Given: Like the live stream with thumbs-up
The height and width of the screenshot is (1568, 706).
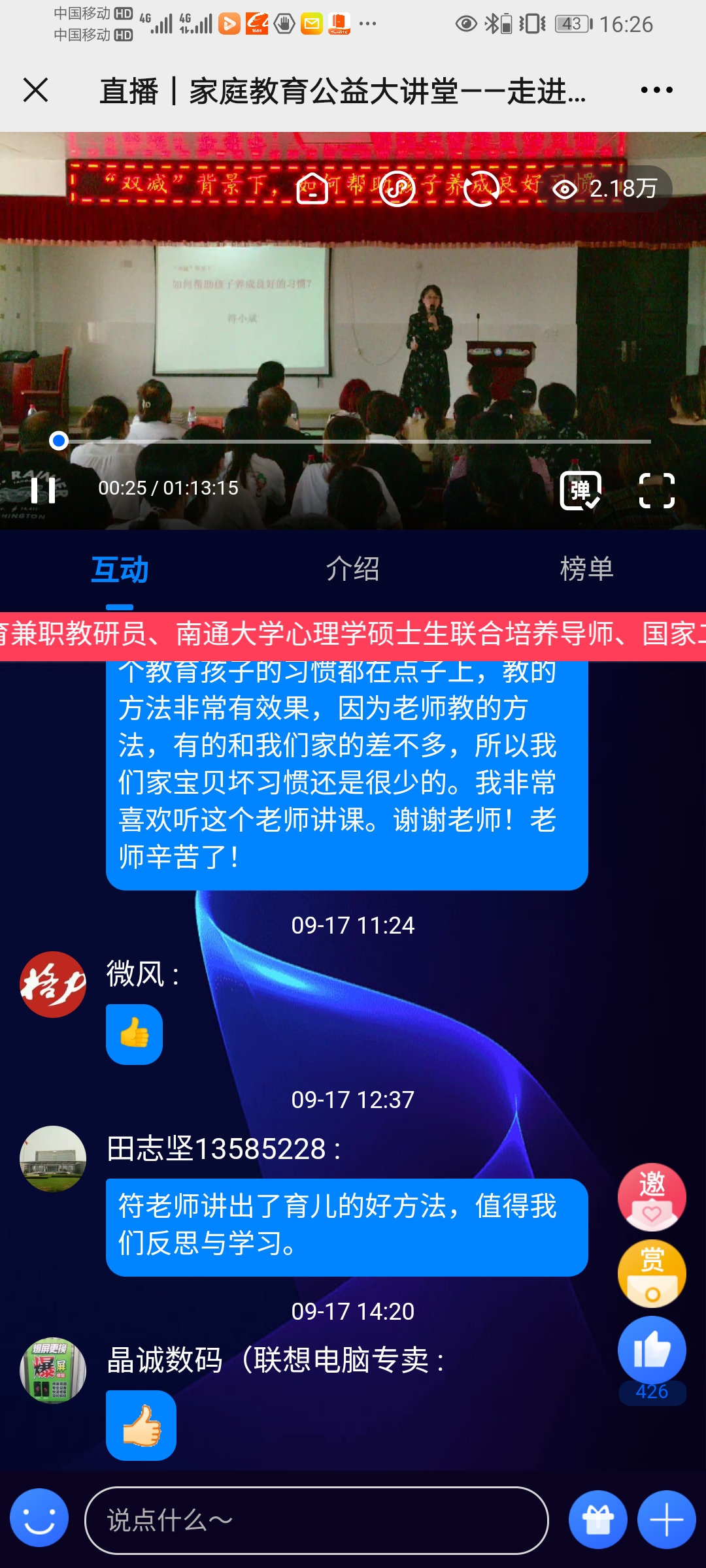Looking at the screenshot, I should coord(652,1350).
